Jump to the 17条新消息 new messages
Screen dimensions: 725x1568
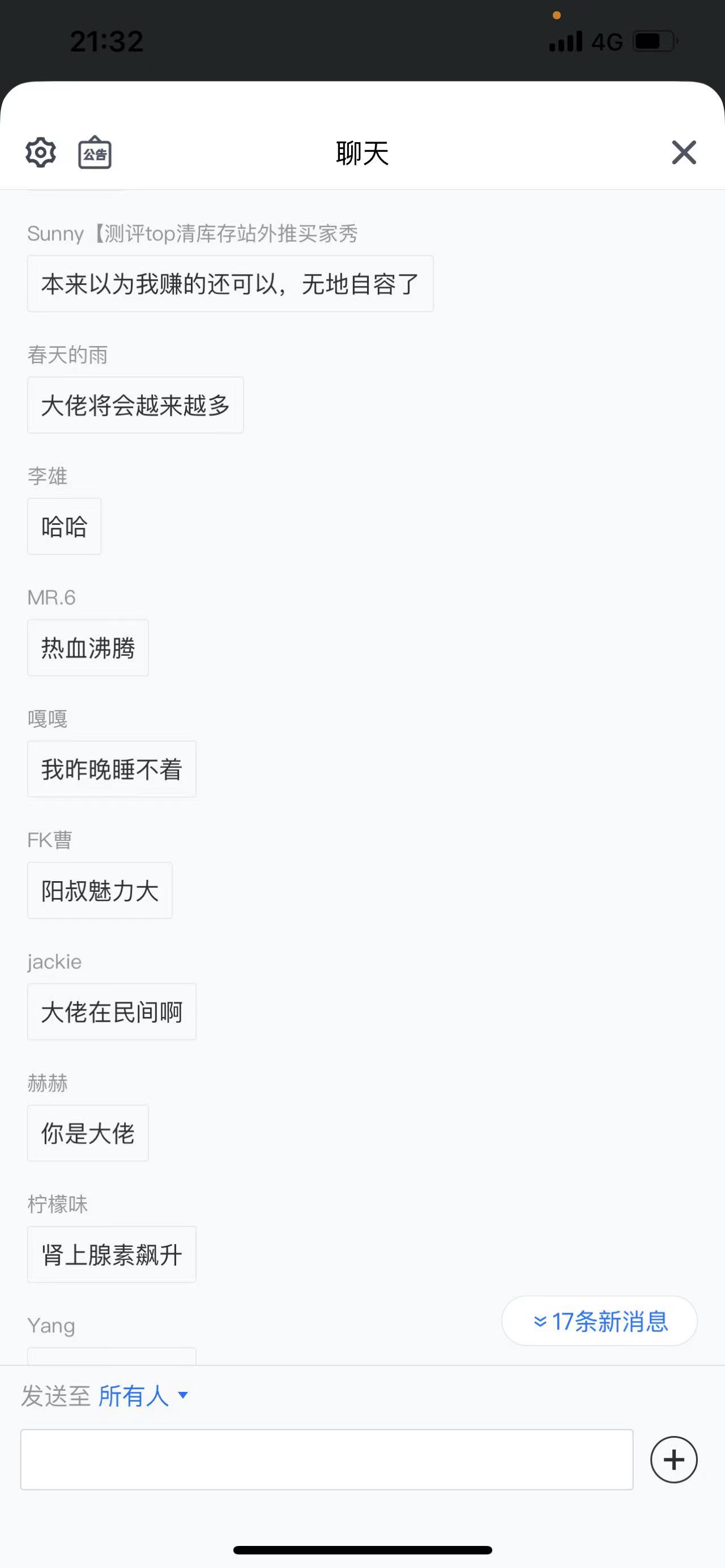point(599,1321)
